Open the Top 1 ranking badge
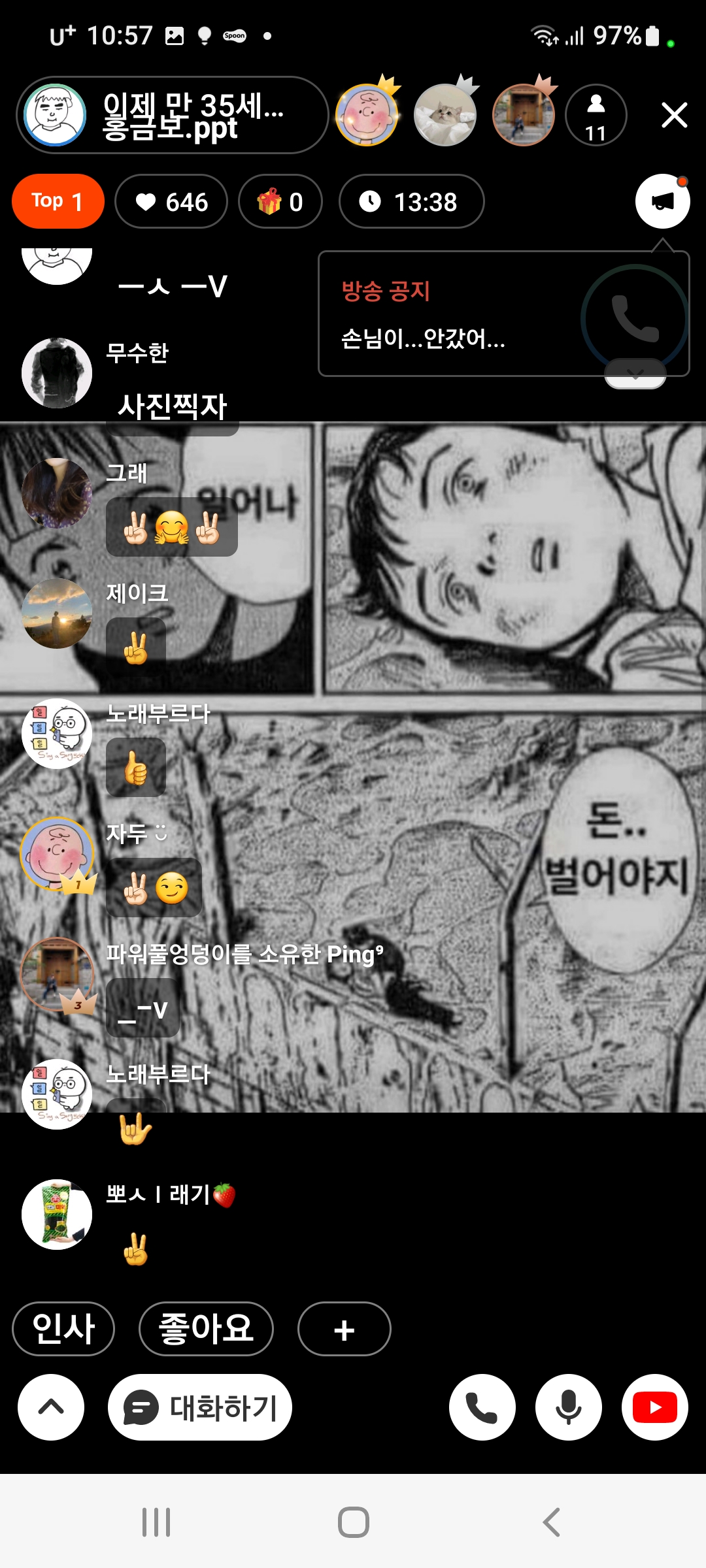This screenshot has width=706, height=1568. (58, 201)
